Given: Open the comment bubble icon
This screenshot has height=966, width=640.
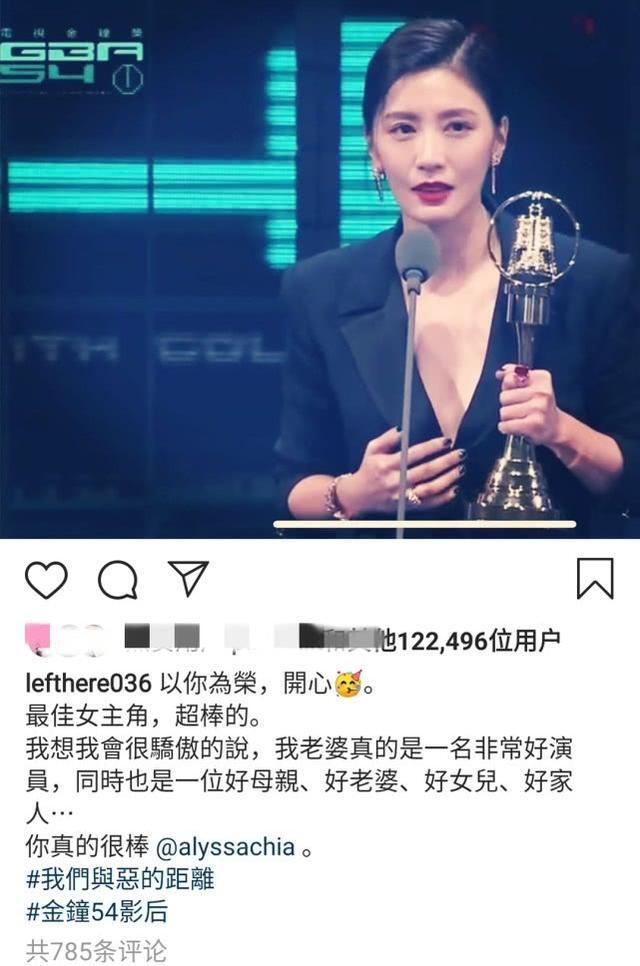Looking at the screenshot, I should click(x=117, y=580).
